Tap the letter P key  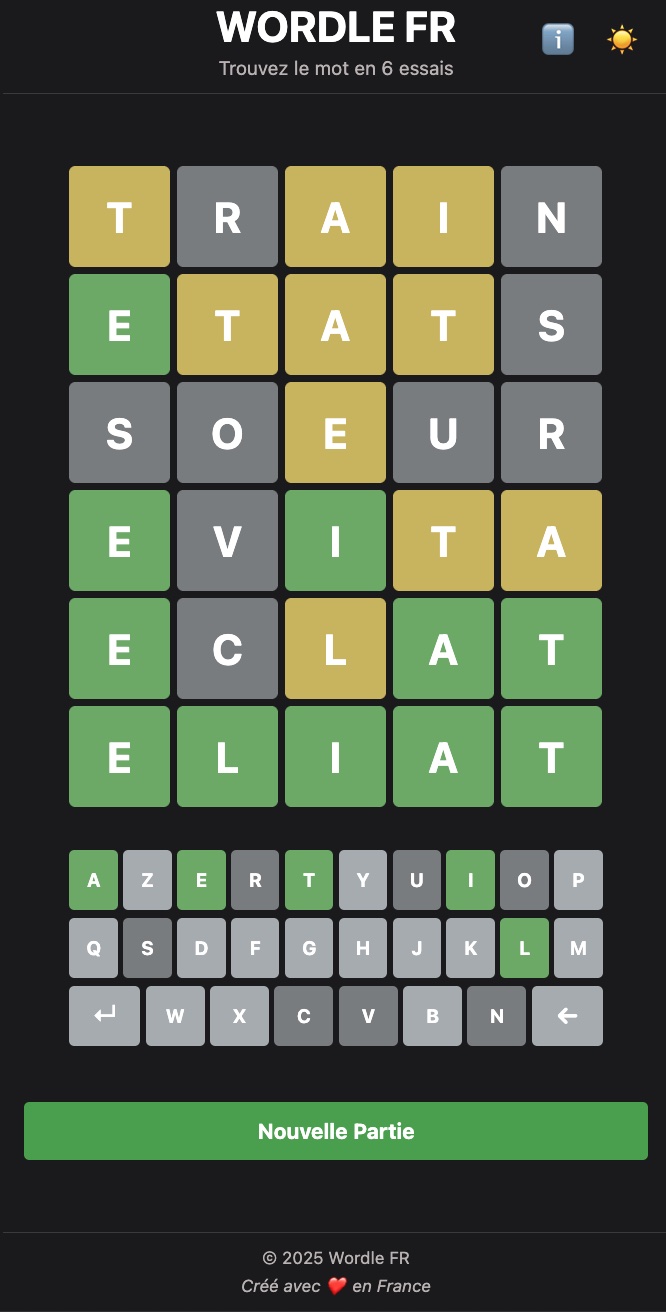click(x=578, y=880)
